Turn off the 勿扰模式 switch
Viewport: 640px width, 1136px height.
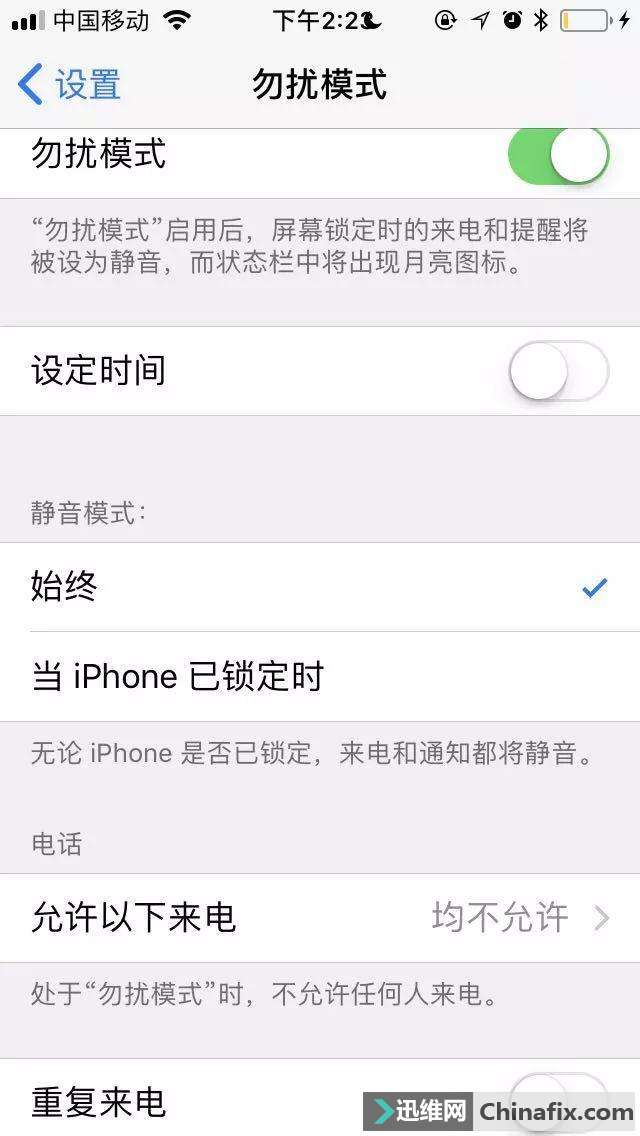click(558, 157)
